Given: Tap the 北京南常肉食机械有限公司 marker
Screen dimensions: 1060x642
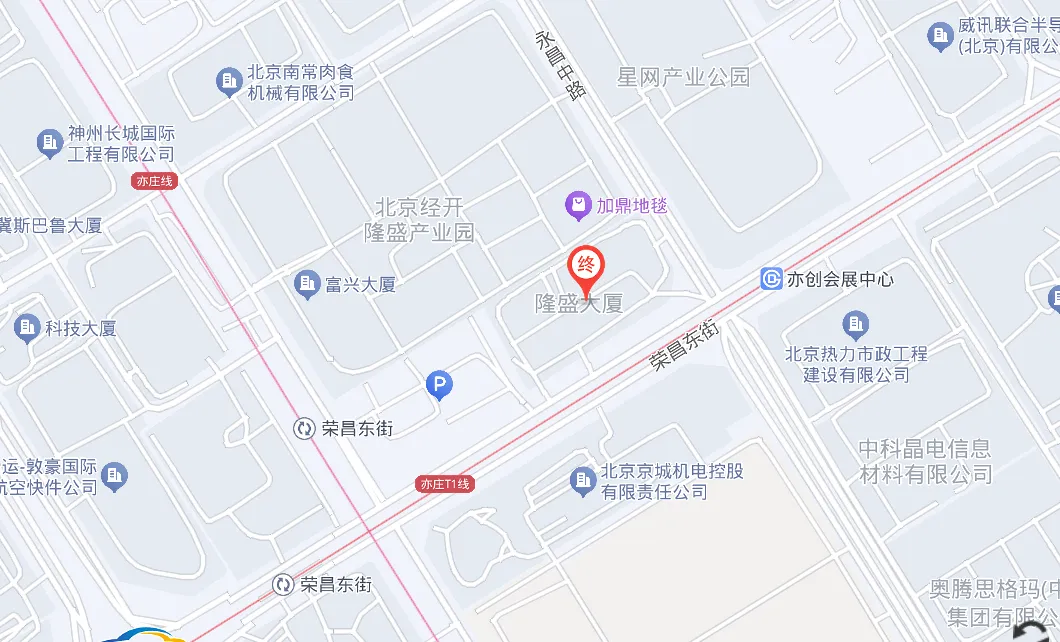Looking at the screenshot, I should coord(230,80).
